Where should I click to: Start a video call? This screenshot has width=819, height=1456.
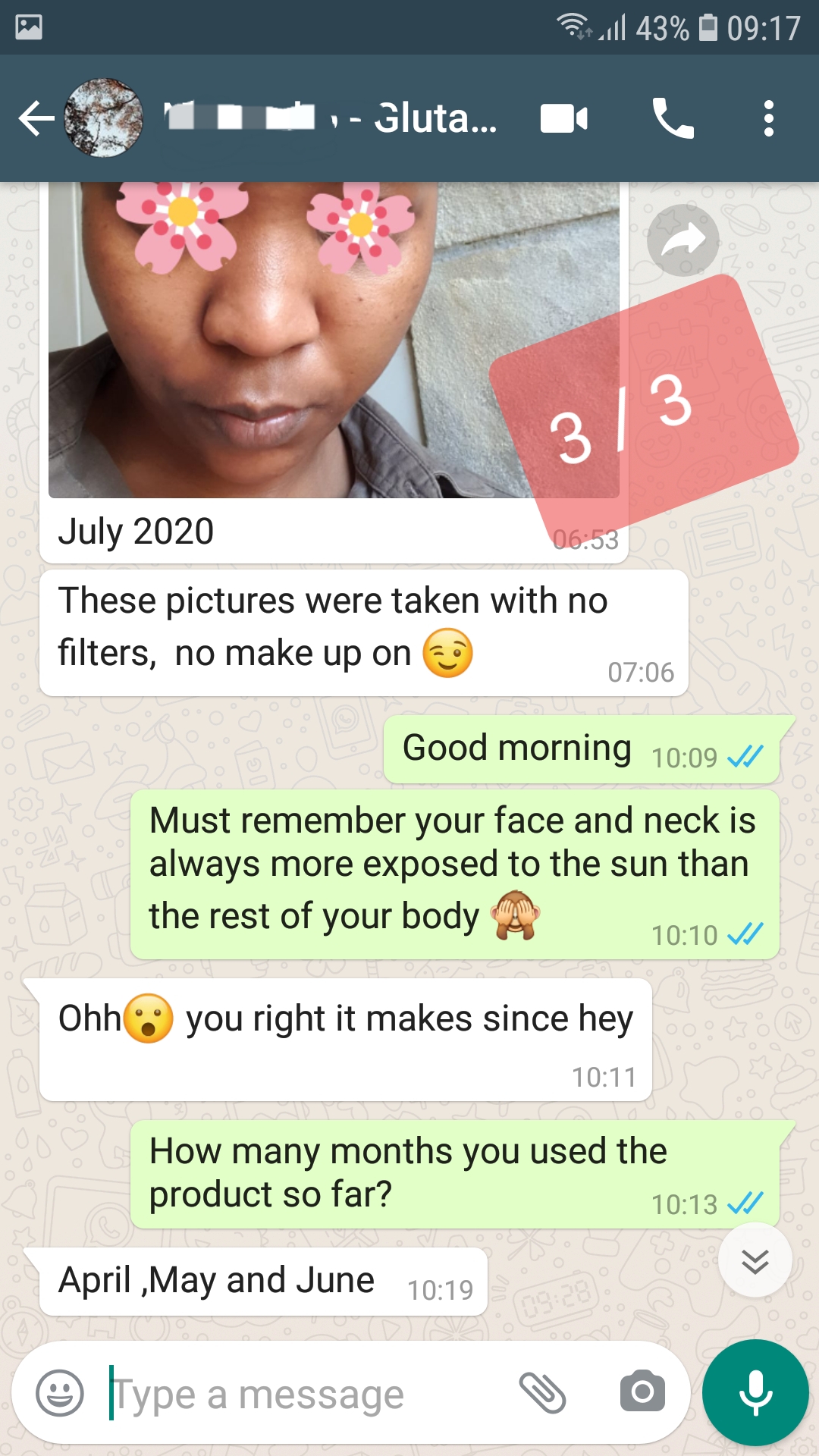click(x=563, y=119)
